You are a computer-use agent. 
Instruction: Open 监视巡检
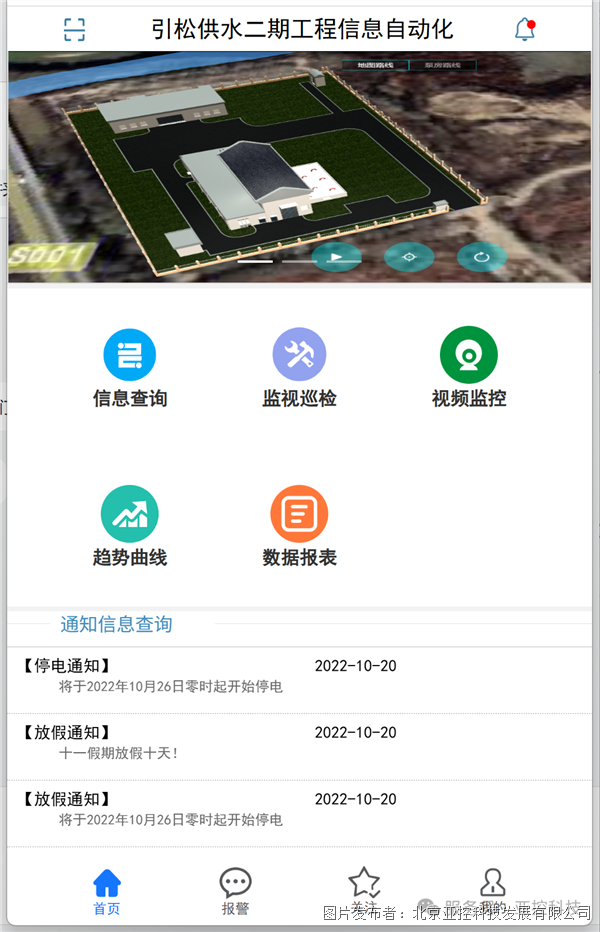pos(299,368)
